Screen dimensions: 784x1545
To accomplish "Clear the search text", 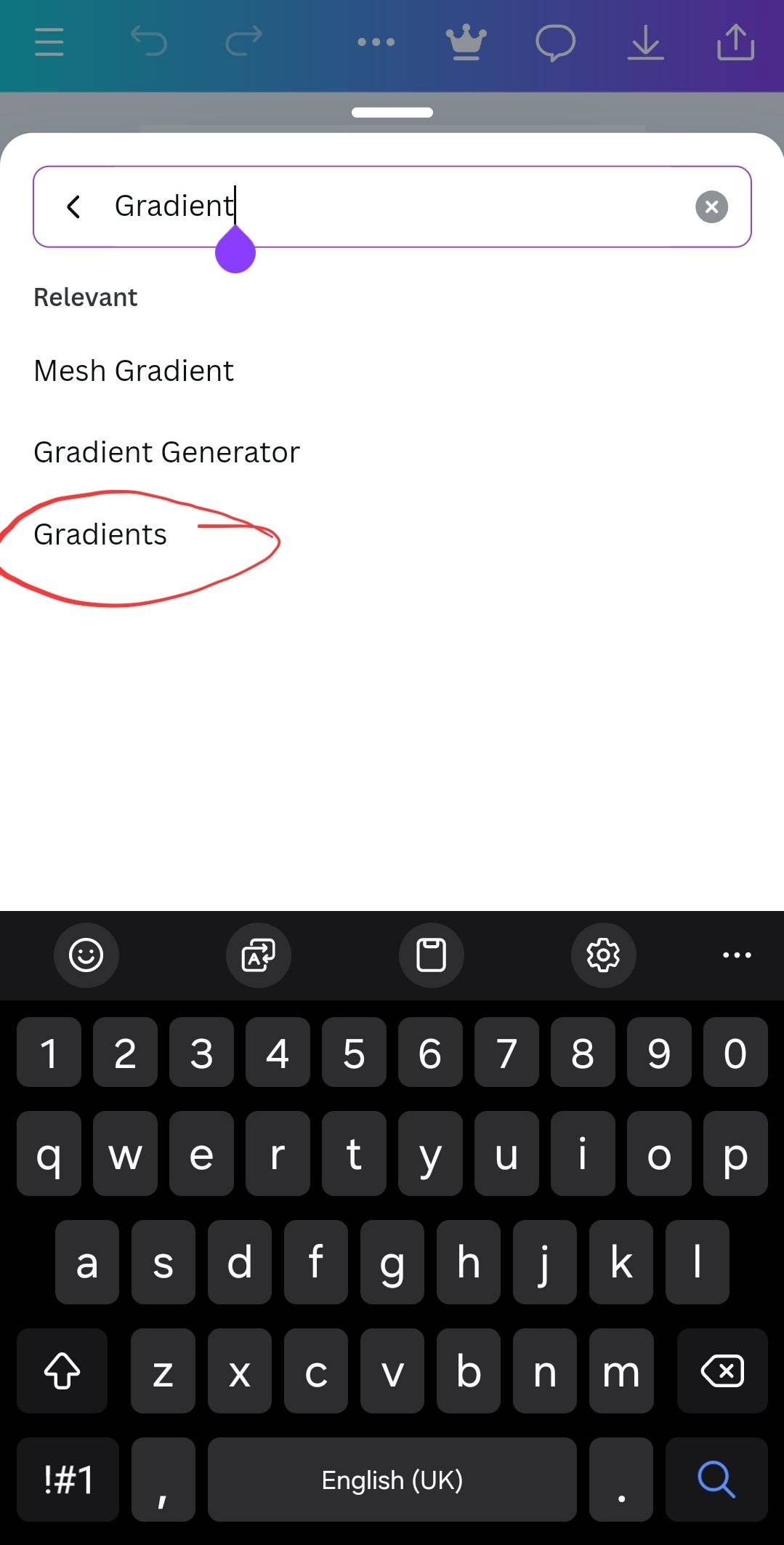I will click(x=711, y=207).
